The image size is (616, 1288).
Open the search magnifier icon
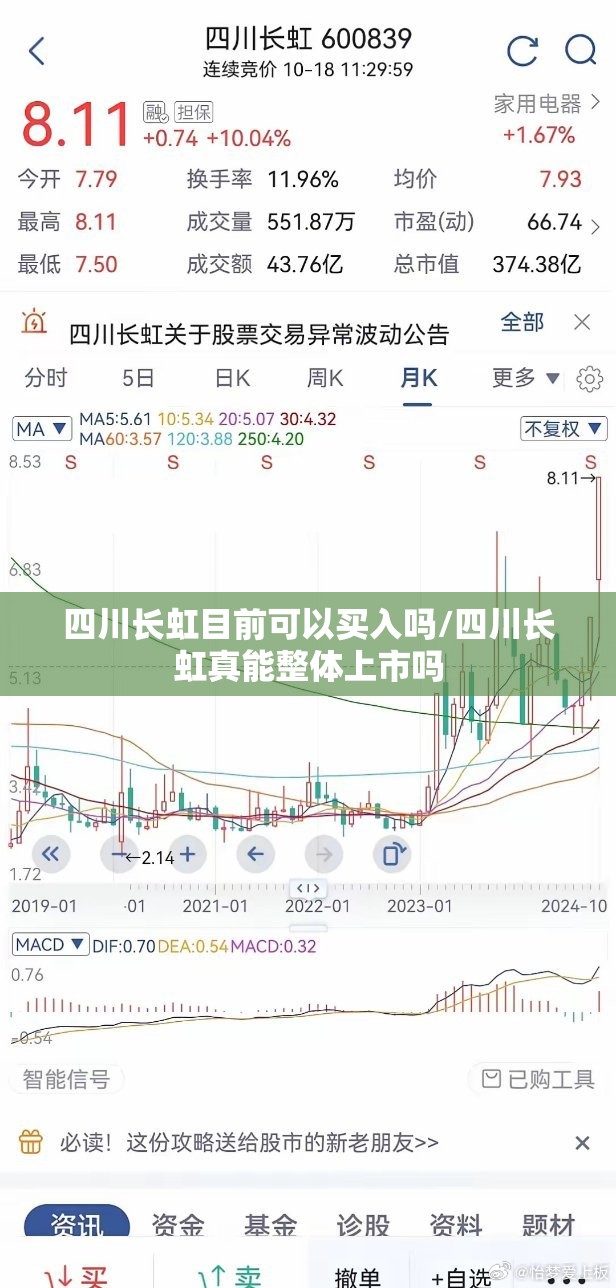(580, 50)
